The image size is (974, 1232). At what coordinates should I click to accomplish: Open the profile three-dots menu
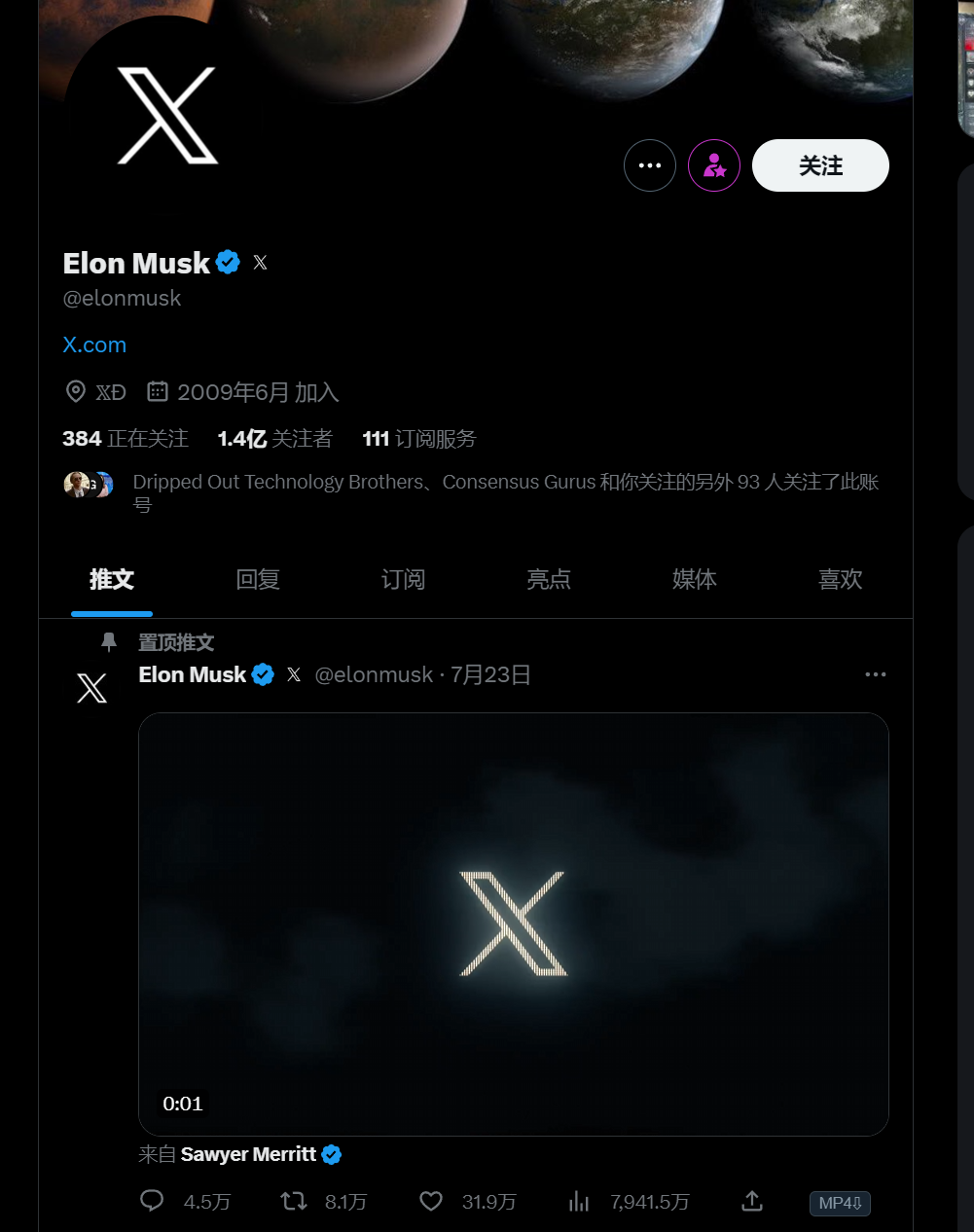[649, 165]
